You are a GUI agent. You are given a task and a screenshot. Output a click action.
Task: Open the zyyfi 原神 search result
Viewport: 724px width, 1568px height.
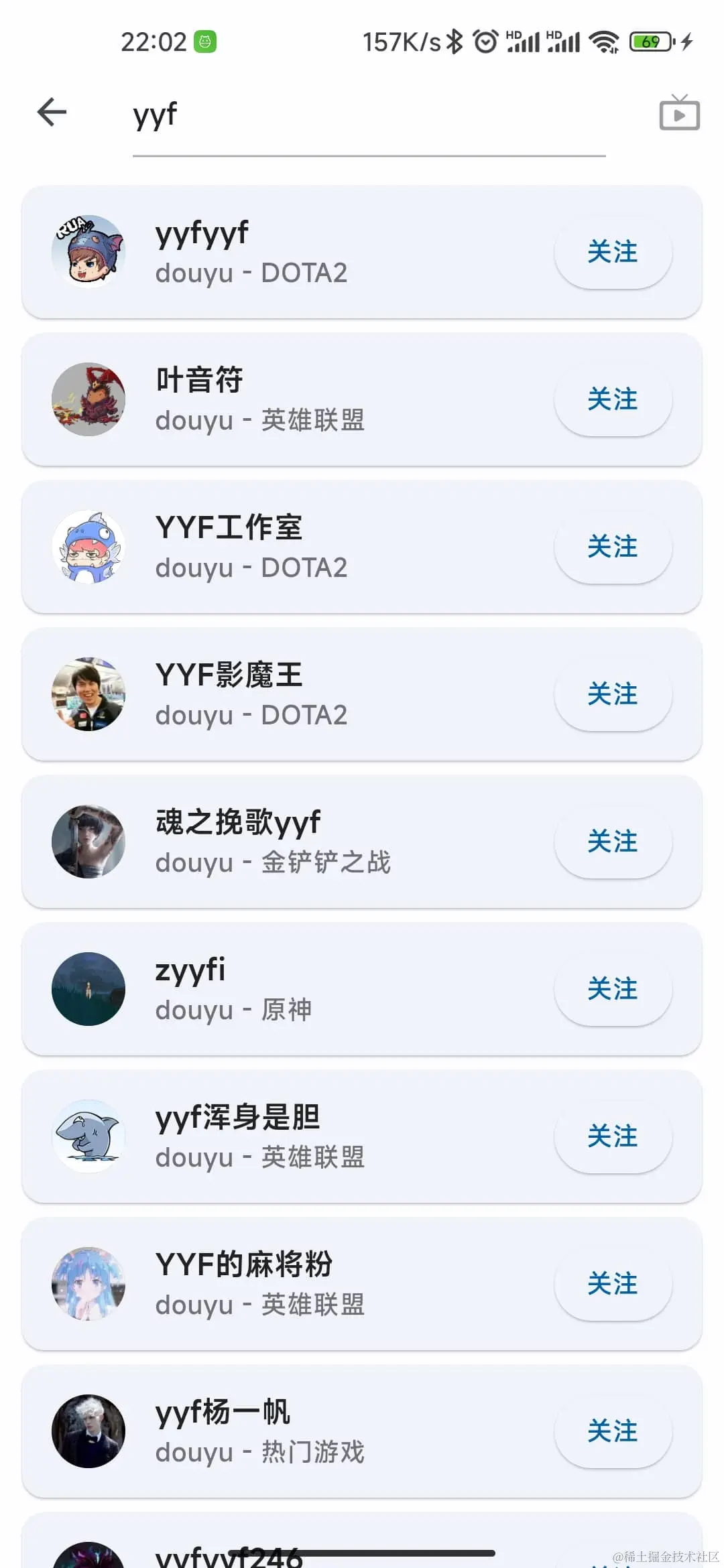302,990
